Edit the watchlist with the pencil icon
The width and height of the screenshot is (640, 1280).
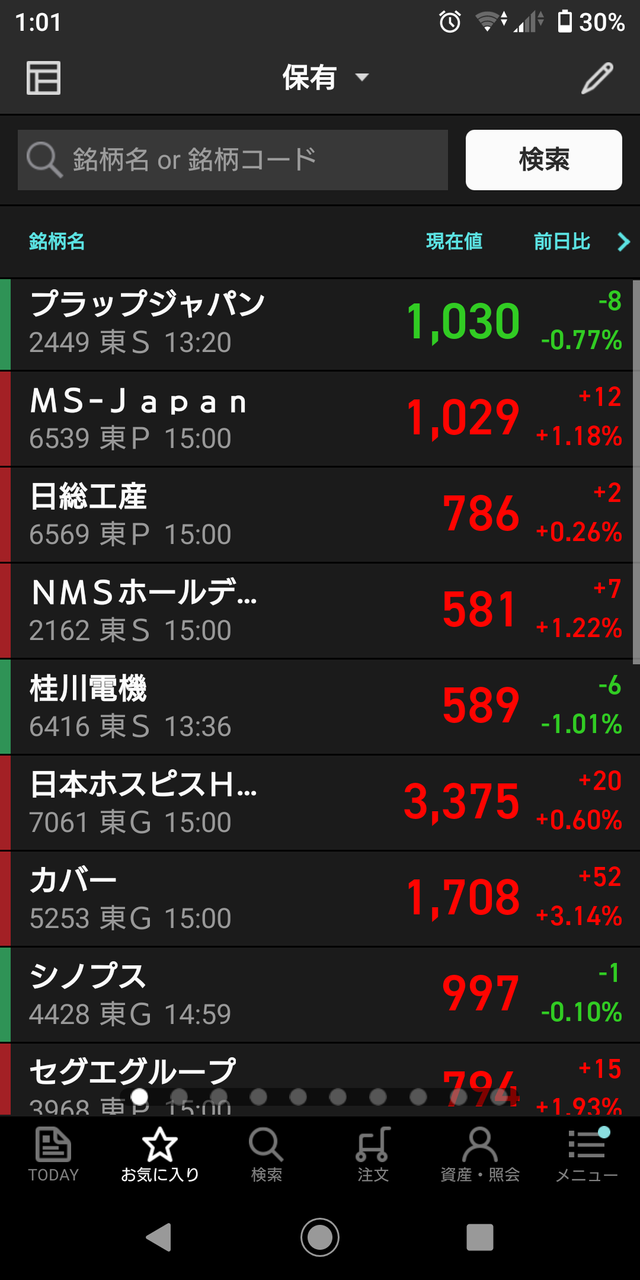click(x=597, y=78)
